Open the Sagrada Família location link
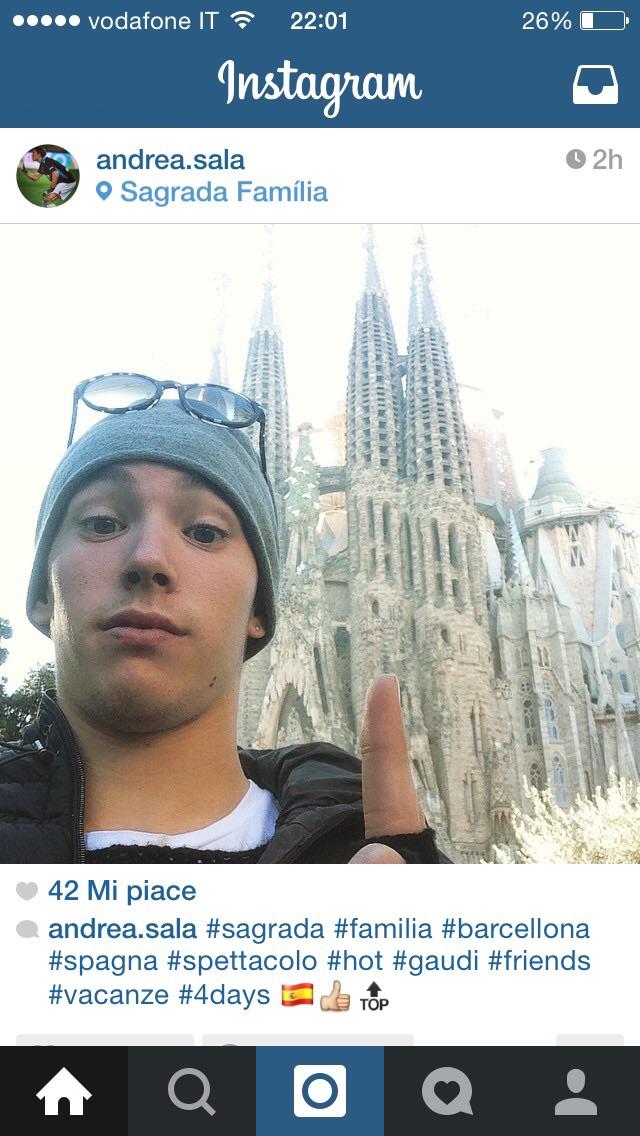640x1136 pixels. (x=212, y=192)
